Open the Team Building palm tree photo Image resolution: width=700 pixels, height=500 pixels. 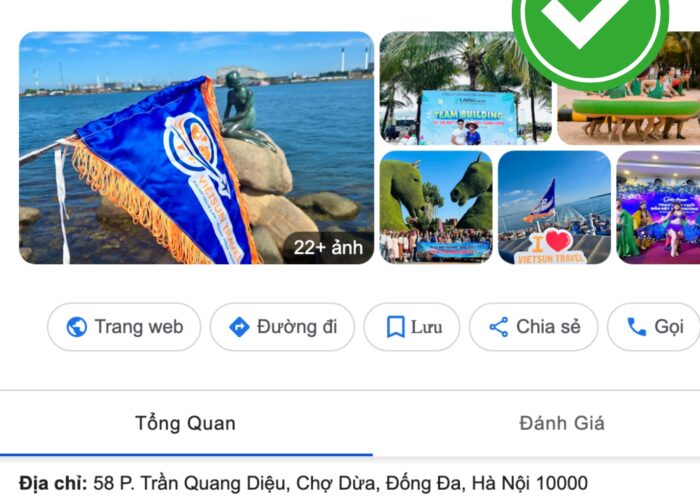tap(464, 88)
